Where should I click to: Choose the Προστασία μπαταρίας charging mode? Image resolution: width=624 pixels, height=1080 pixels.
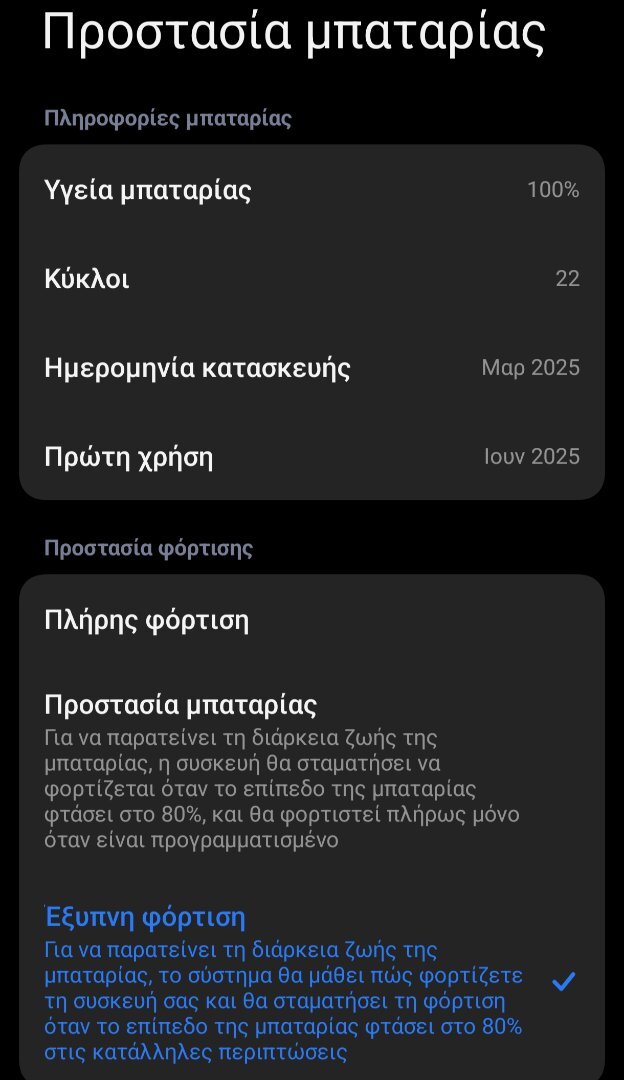click(312, 771)
